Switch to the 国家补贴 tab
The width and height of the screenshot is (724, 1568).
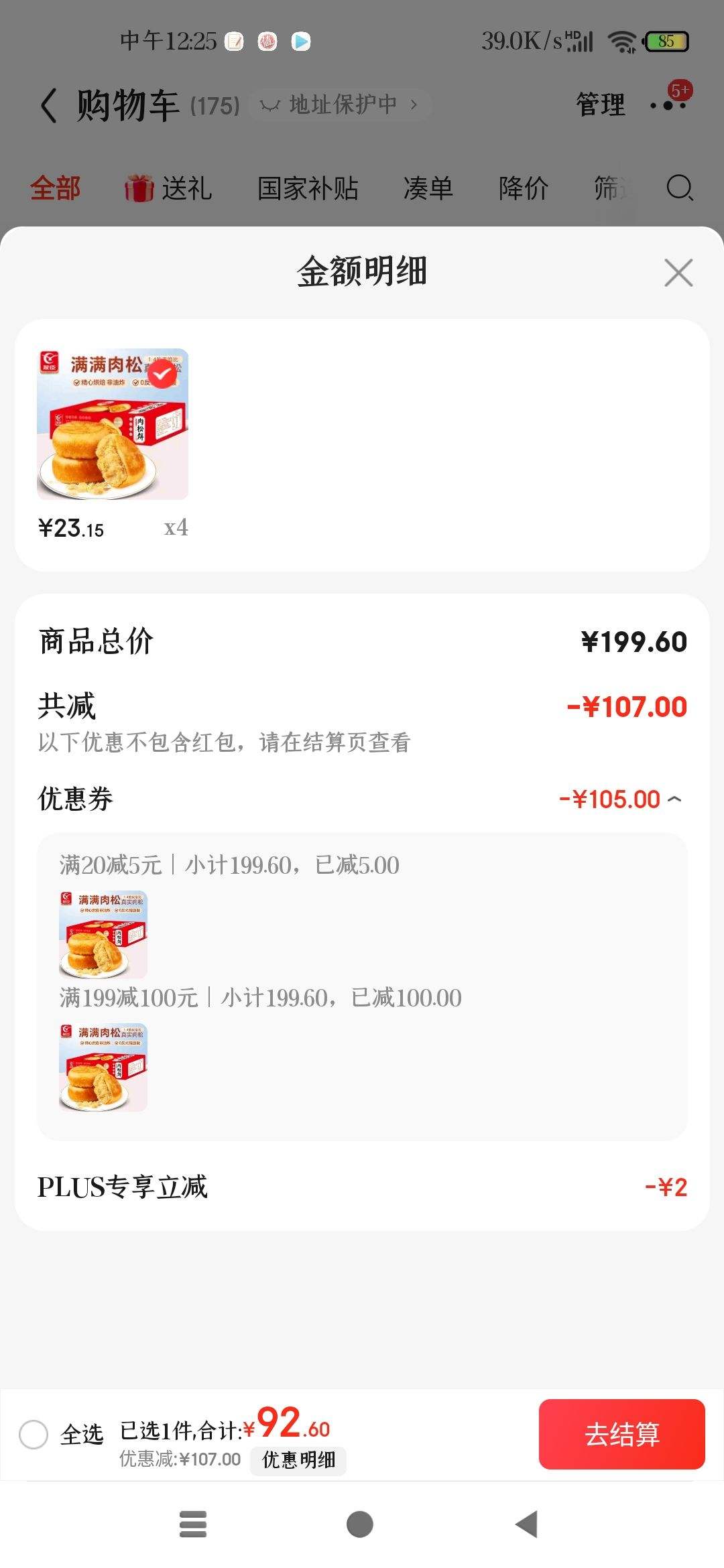[x=308, y=188]
